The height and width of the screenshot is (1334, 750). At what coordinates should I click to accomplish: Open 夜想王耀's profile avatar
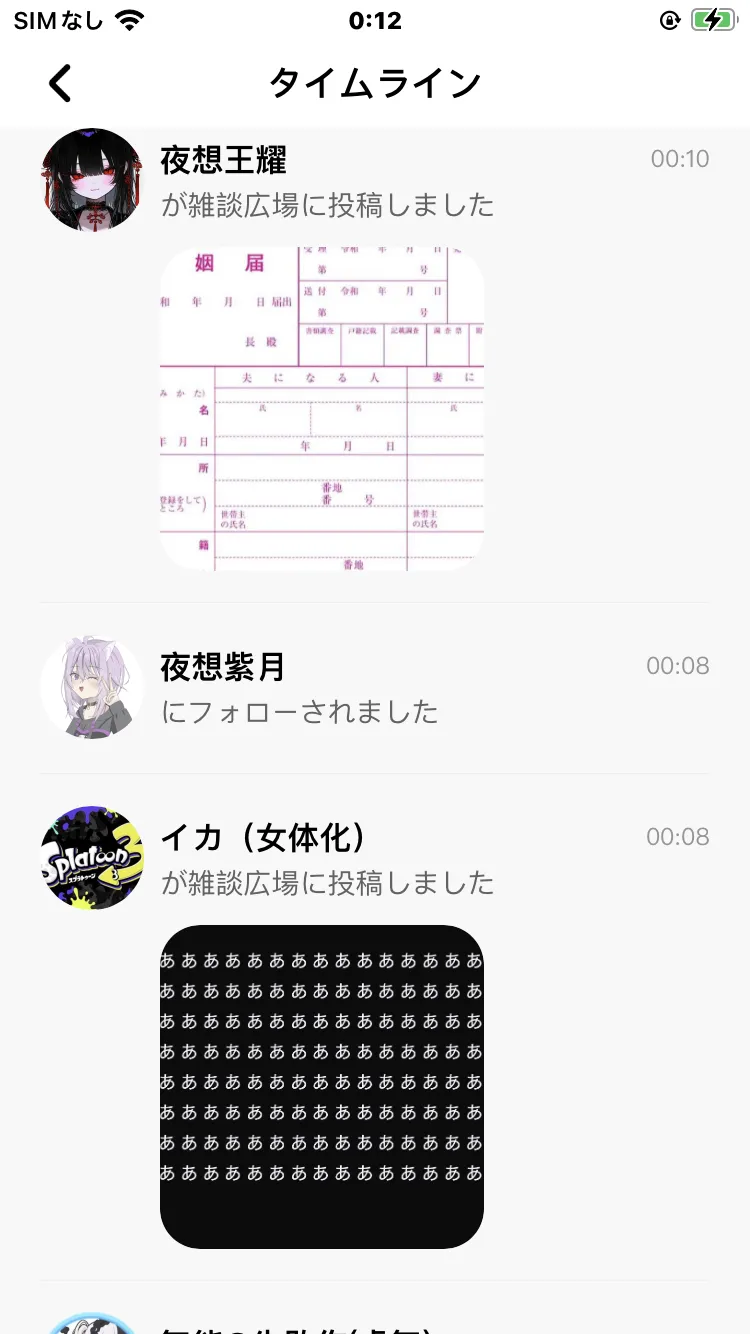pos(92,180)
